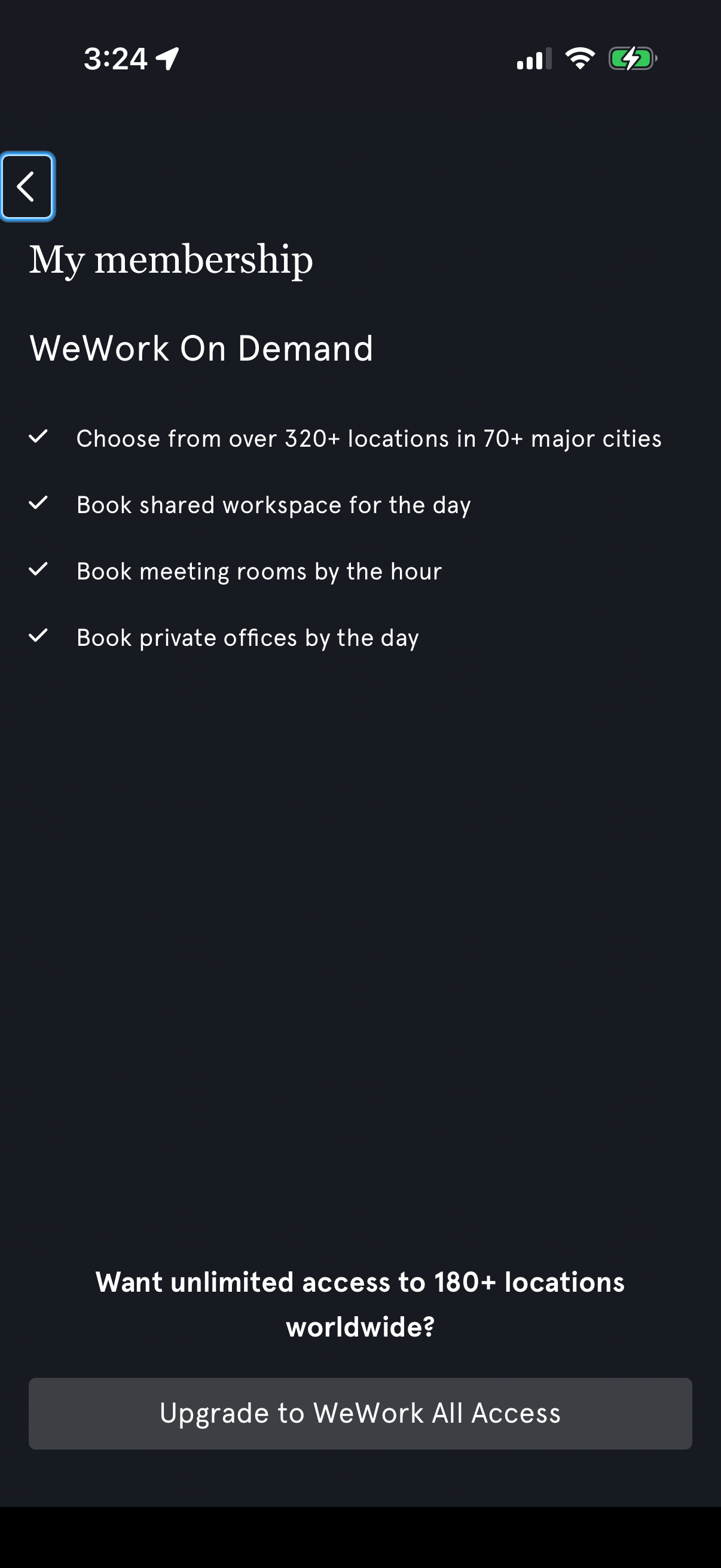Tap the location services arrow beside the clock
The width and height of the screenshot is (721, 1568).
coord(165,58)
